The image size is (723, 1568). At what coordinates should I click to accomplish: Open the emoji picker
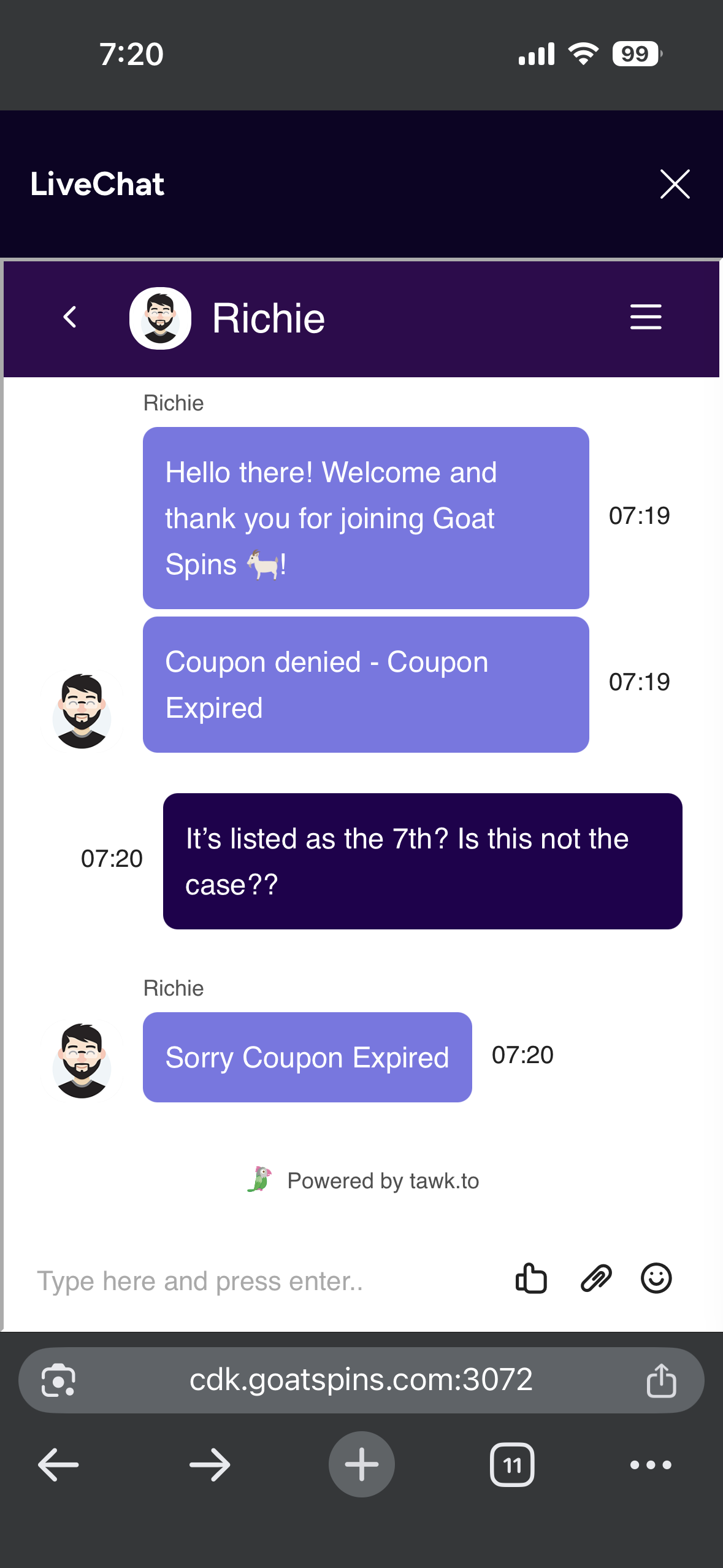click(656, 1279)
